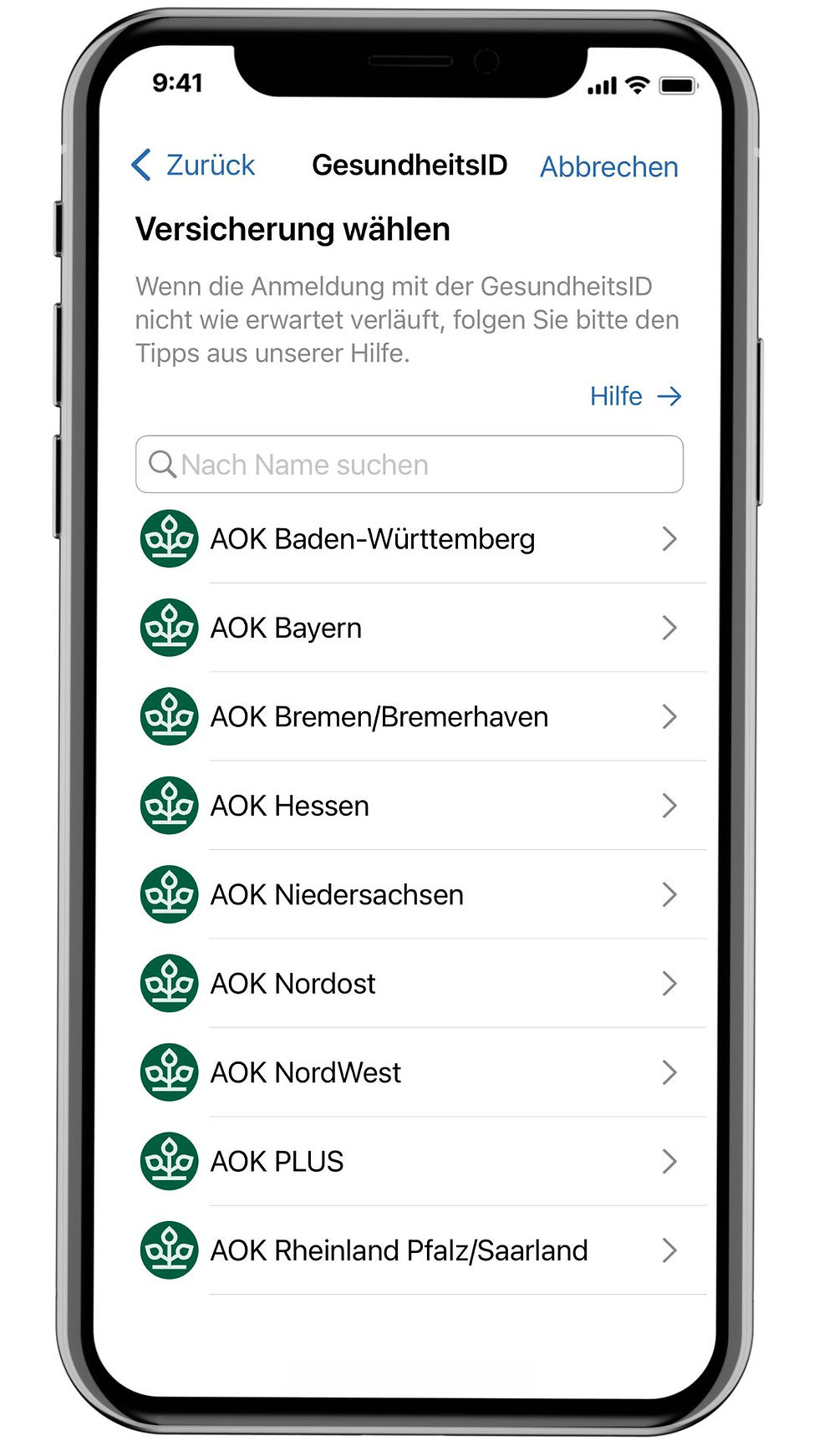Open the Hilfe link
819x1456 pixels.
click(x=634, y=396)
